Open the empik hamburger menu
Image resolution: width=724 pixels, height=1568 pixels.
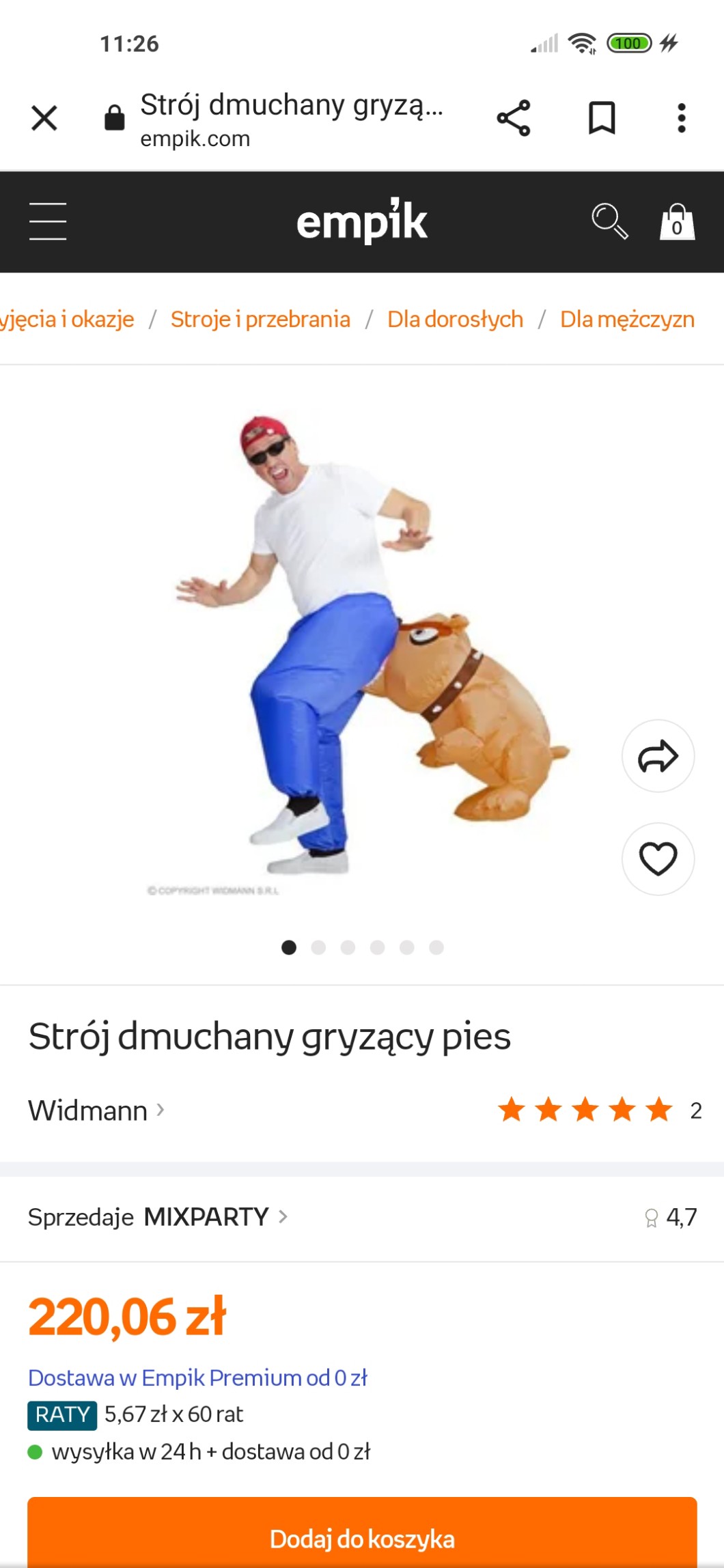[x=48, y=221]
